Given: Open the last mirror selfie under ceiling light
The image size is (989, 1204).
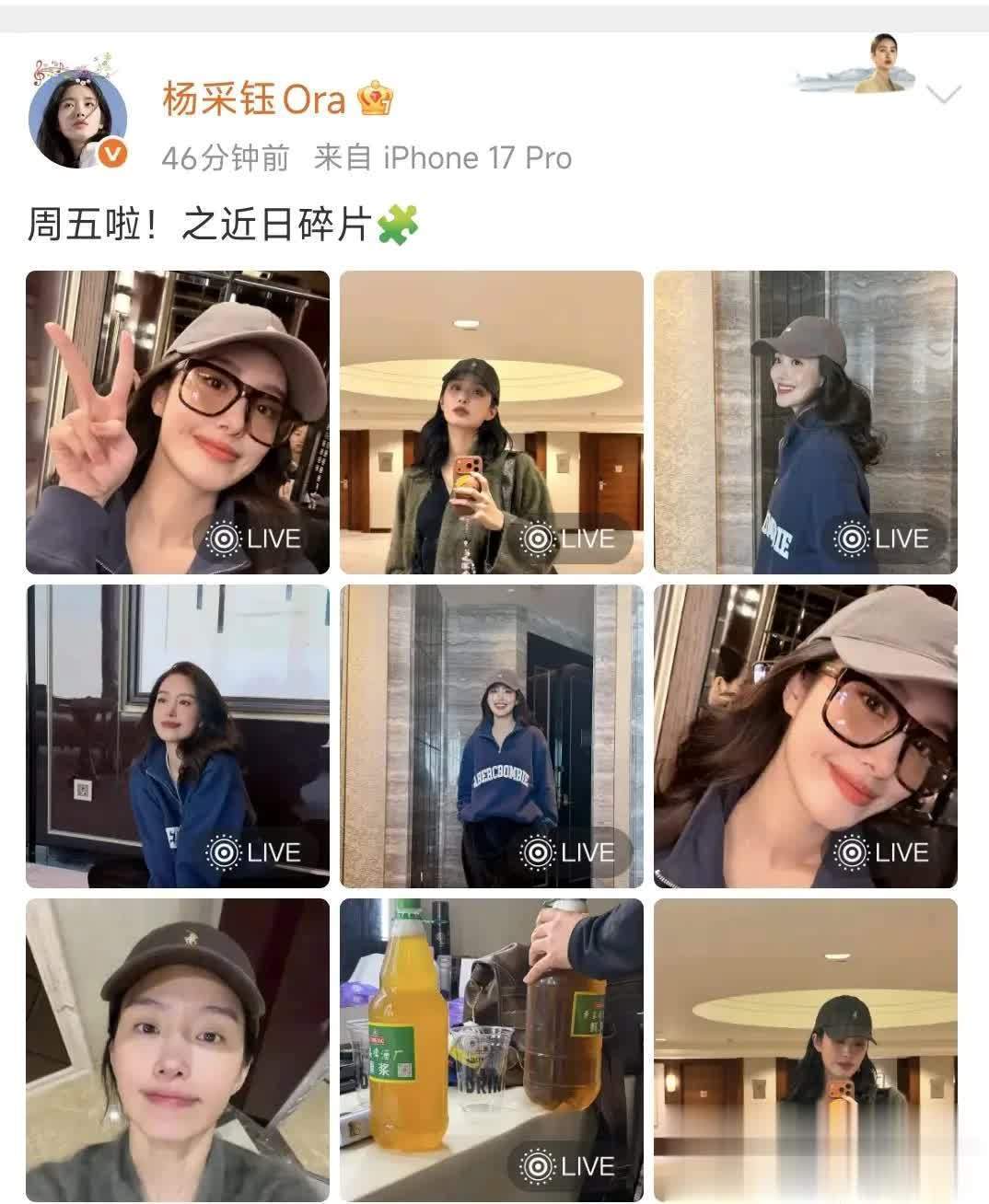Looking at the screenshot, I should point(805,1049).
